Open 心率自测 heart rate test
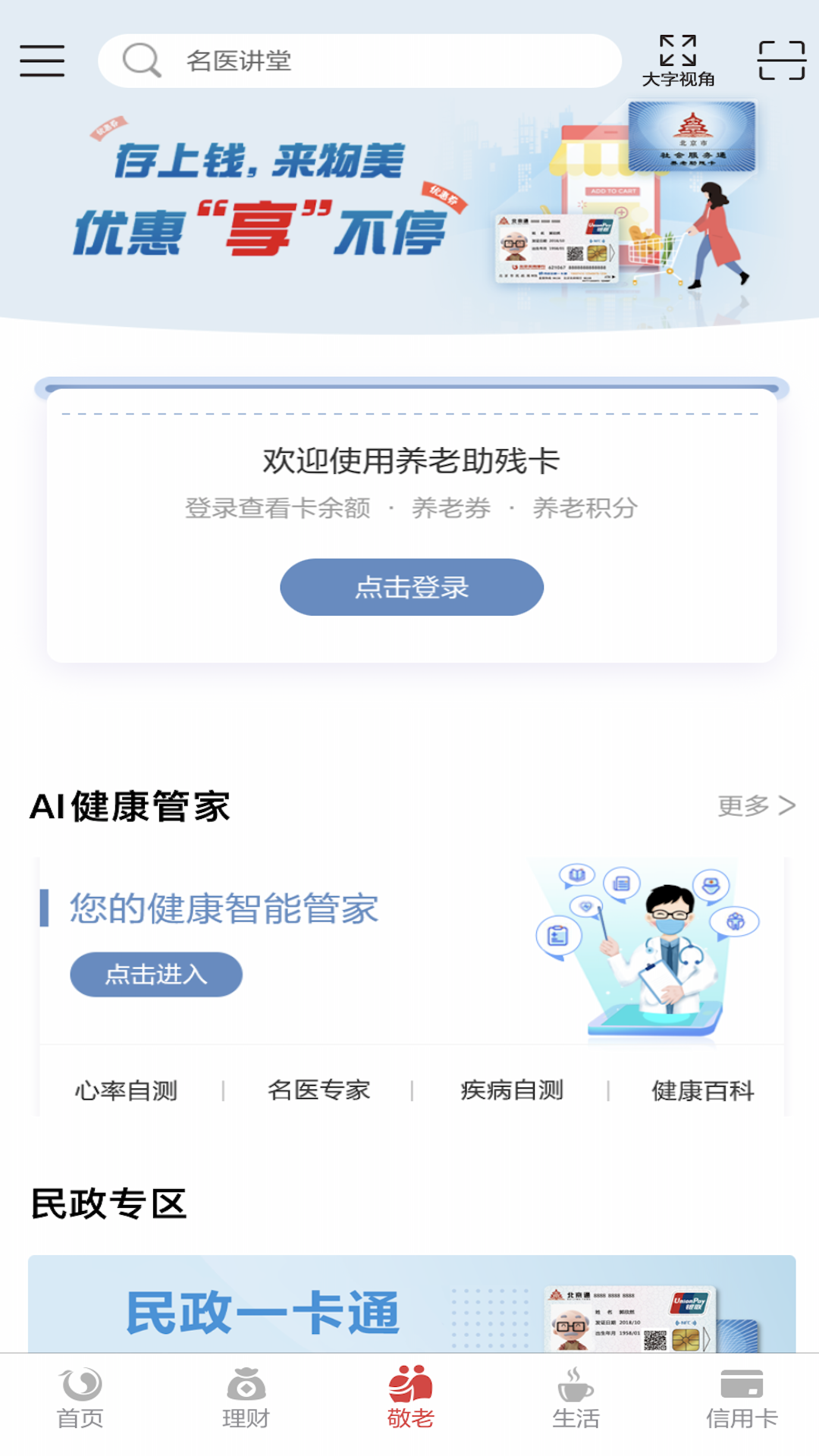The height and width of the screenshot is (1456, 819). click(127, 1090)
